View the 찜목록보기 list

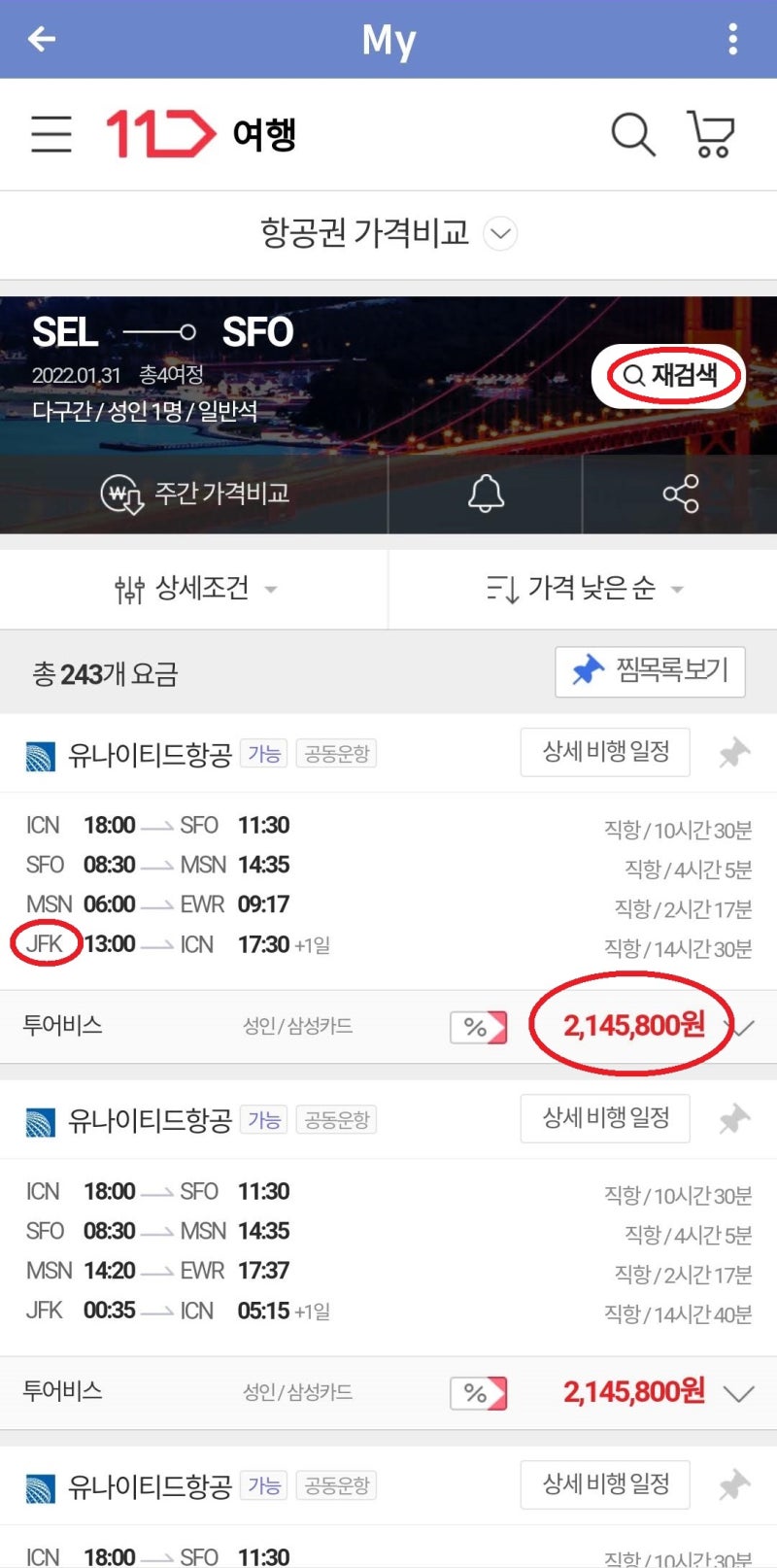[x=650, y=671]
